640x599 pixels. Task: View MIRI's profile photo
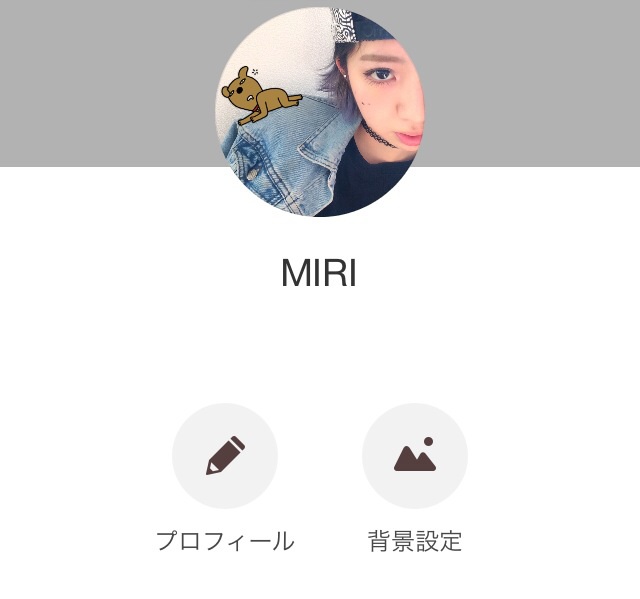click(322, 112)
